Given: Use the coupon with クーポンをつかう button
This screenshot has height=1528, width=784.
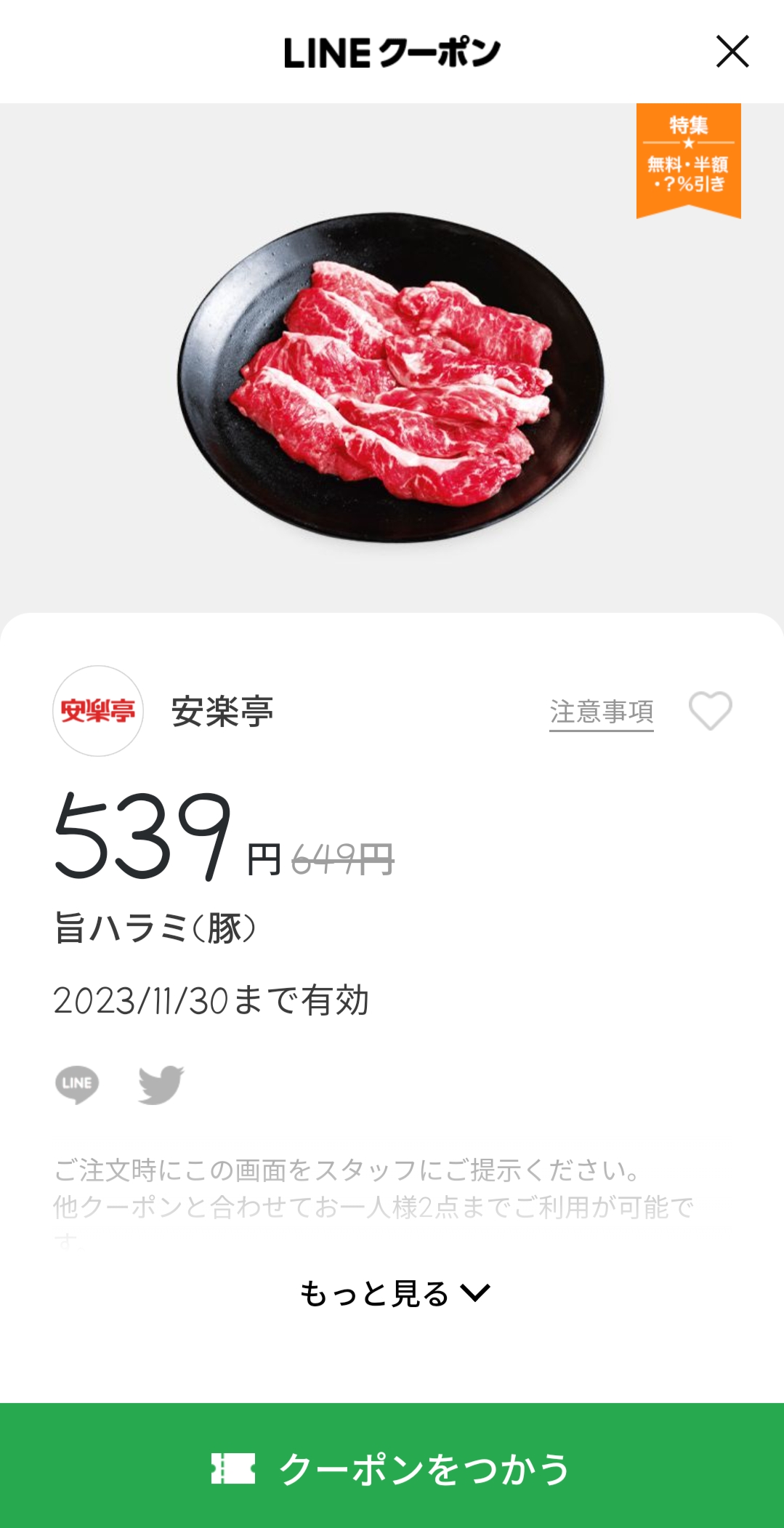Looking at the screenshot, I should (392, 1467).
